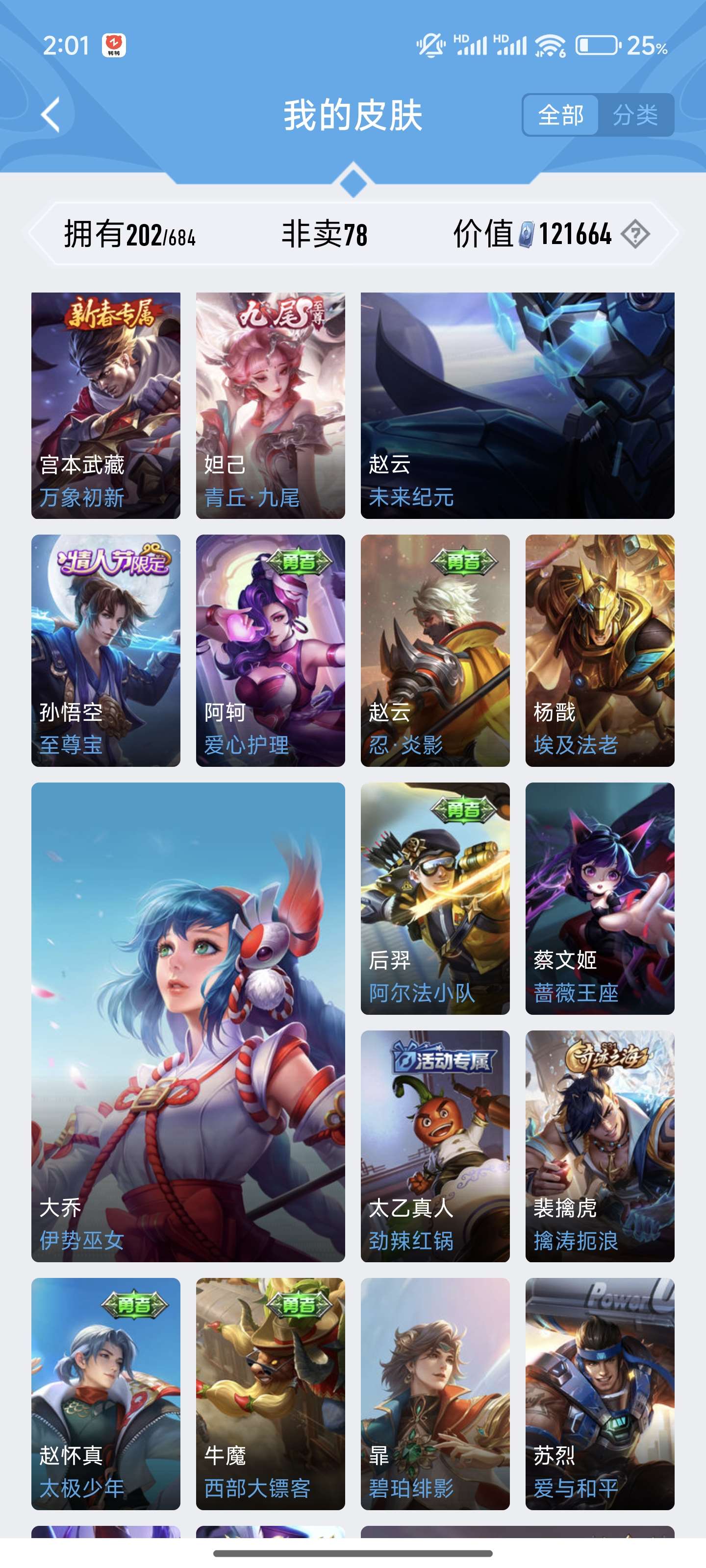Open 苏烈 爱与和平 skin card

coord(600,1394)
